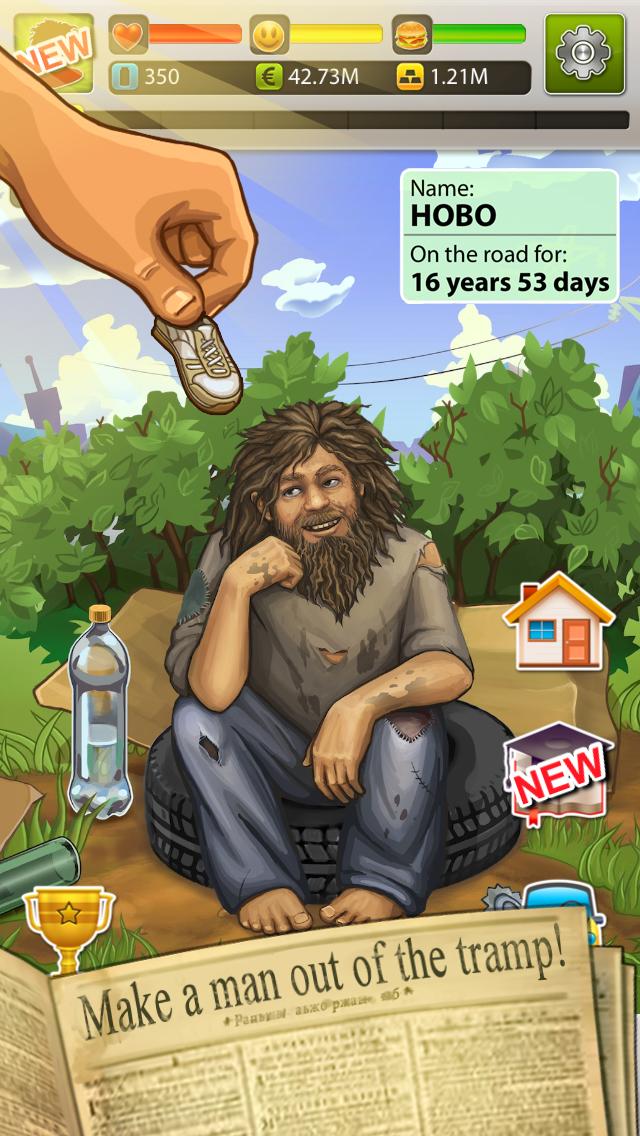Tap the heart health bar

click(x=176, y=35)
